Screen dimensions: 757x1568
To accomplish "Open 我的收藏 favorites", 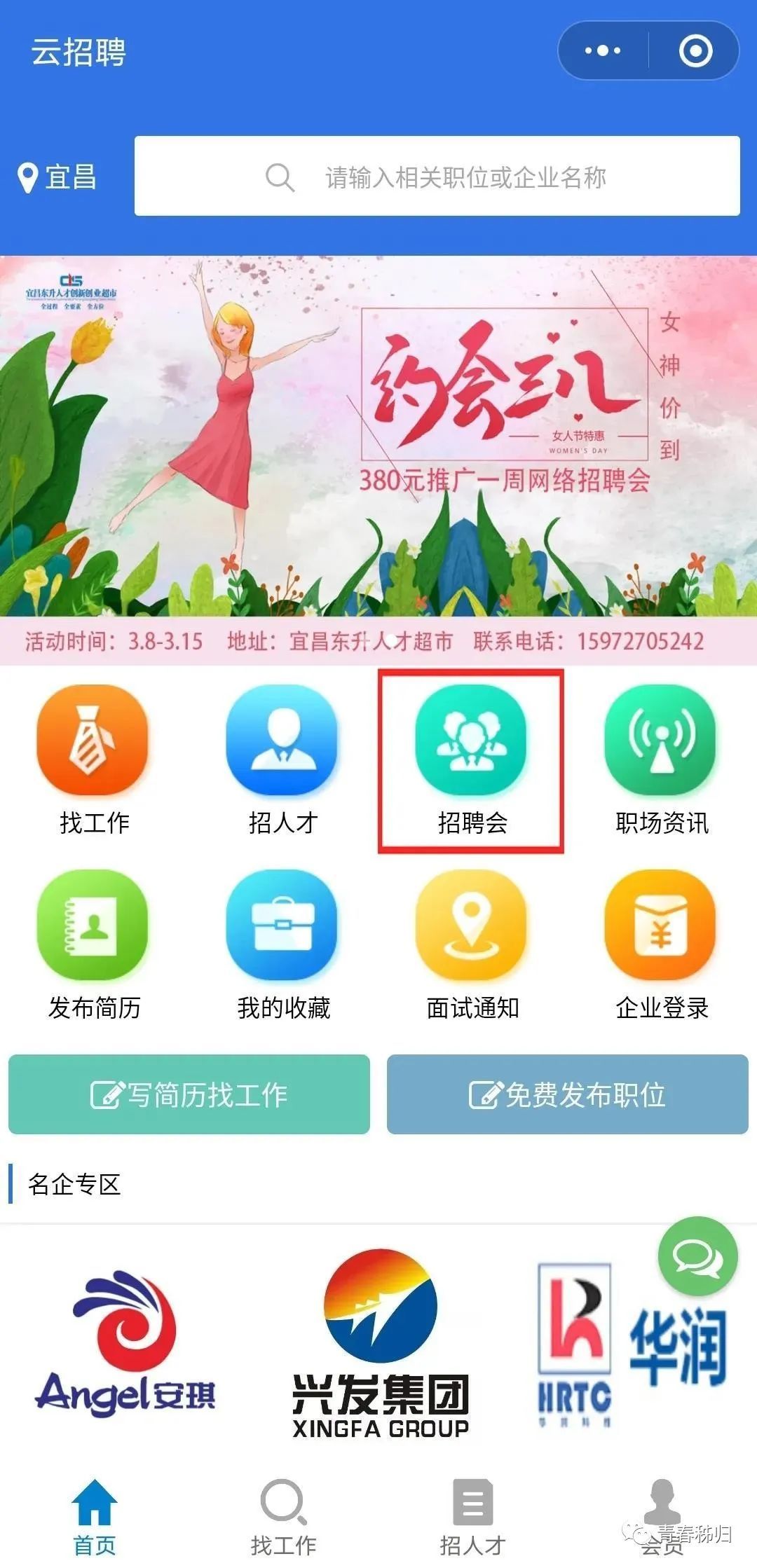I will [x=282, y=946].
